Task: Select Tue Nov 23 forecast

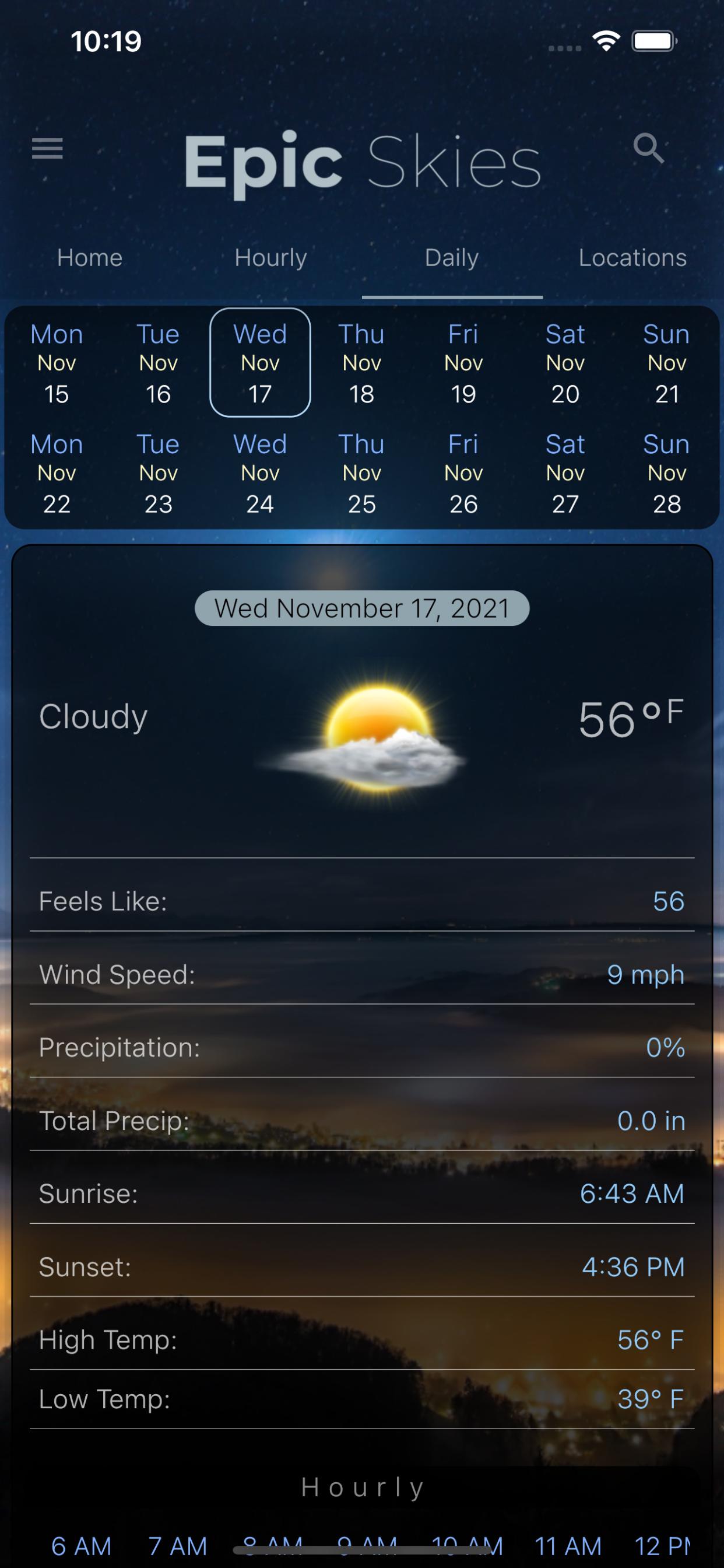Action: 158,474
